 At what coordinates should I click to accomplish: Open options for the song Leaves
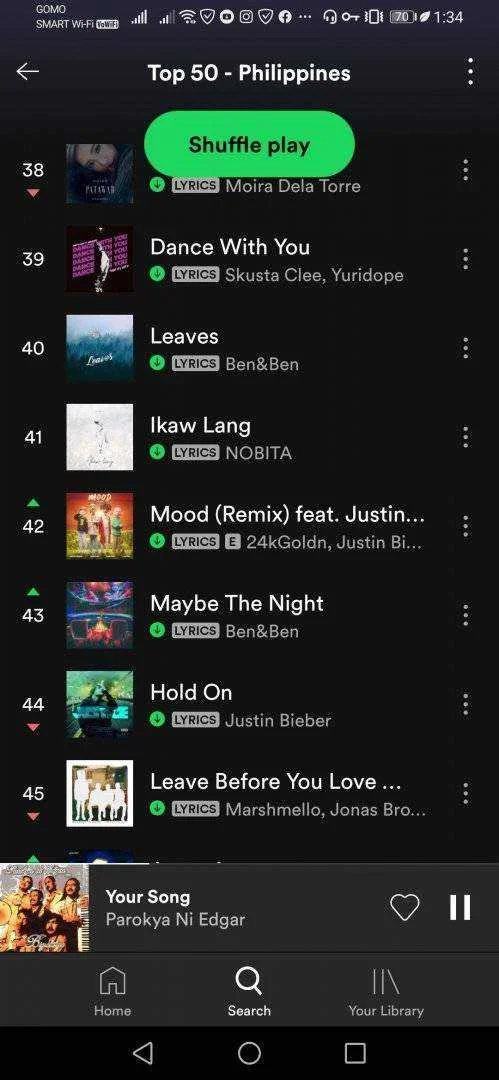(466, 348)
